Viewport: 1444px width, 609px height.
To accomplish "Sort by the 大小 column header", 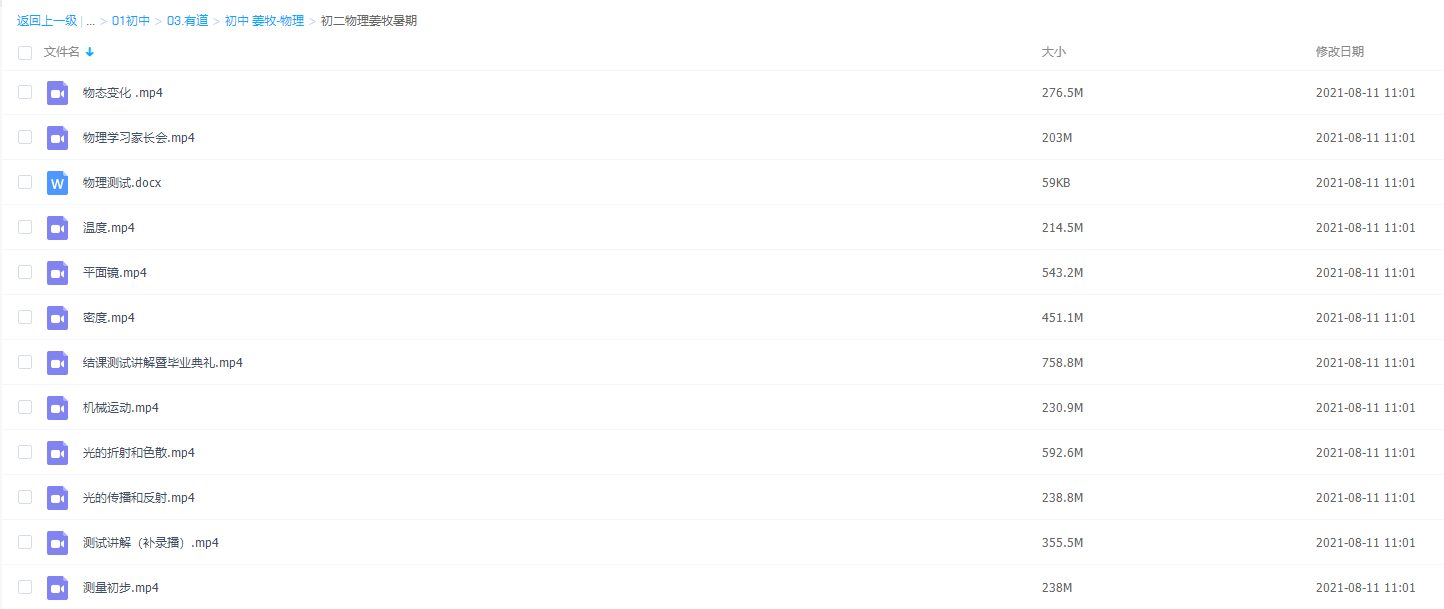I will click(1053, 52).
